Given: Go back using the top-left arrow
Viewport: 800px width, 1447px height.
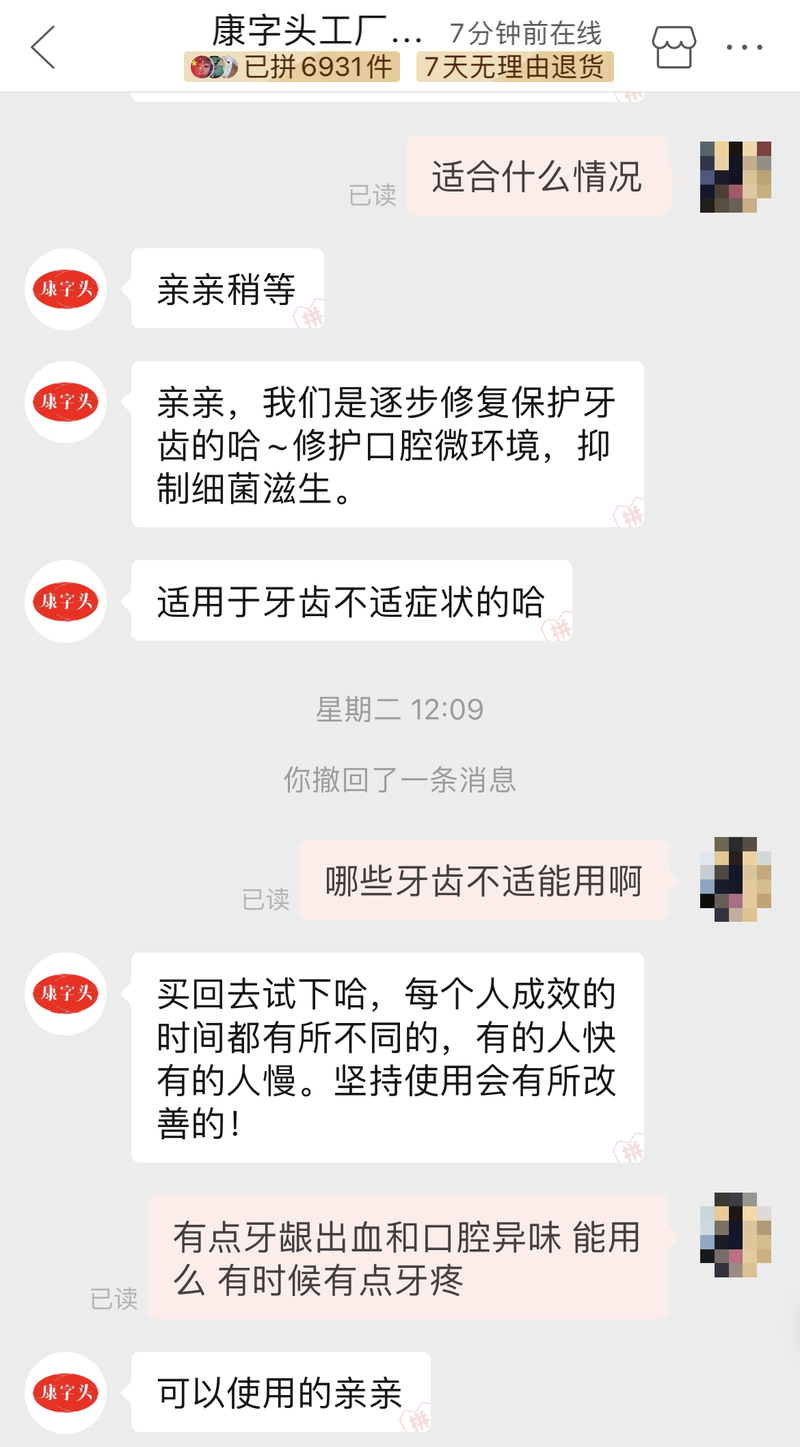Looking at the screenshot, I should coord(43,47).
